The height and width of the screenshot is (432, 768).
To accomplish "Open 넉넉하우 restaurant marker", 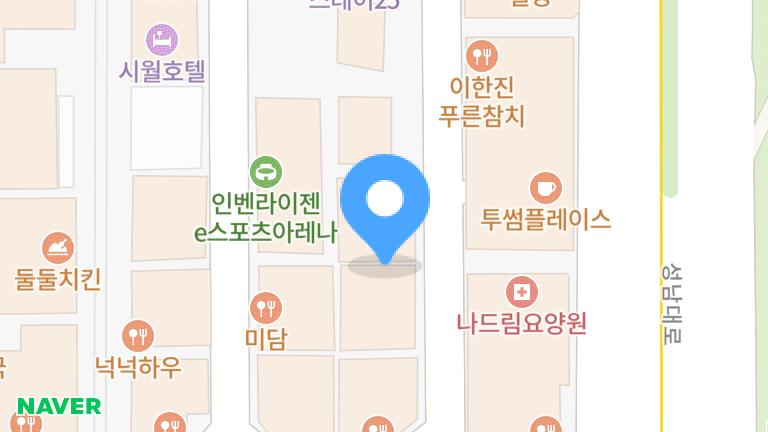I will pyautogui.click(x=138, y=335).
